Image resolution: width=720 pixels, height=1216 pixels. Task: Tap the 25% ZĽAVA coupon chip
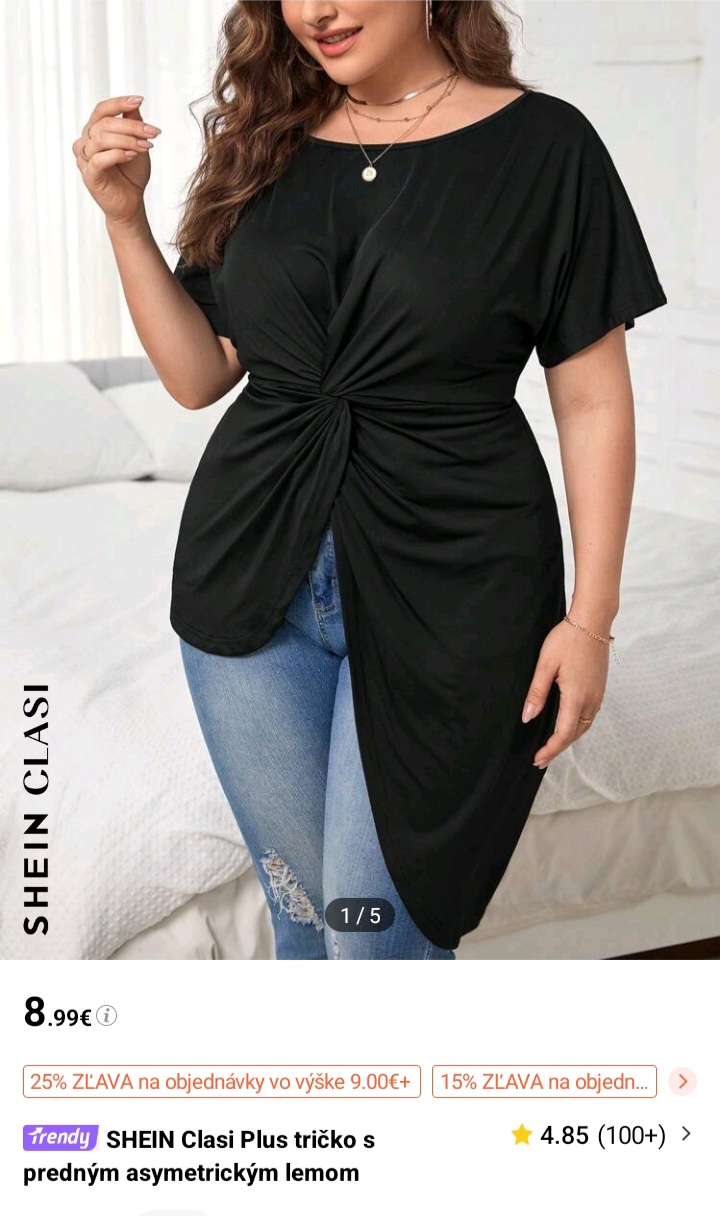[x=221, y=1081]
